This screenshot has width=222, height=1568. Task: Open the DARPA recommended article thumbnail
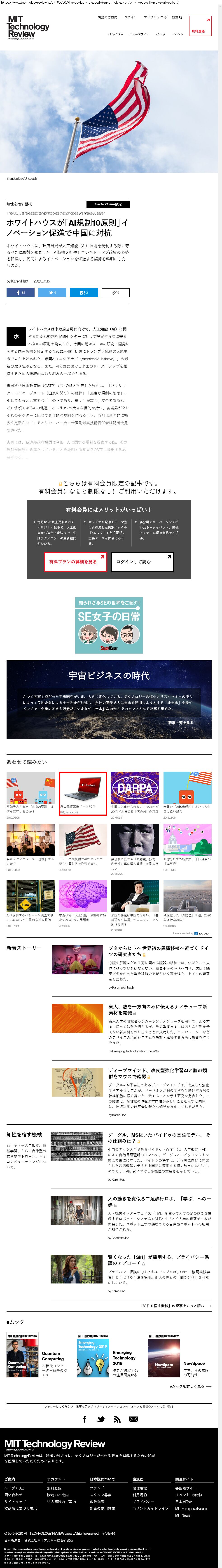click(x=135, y=788)
